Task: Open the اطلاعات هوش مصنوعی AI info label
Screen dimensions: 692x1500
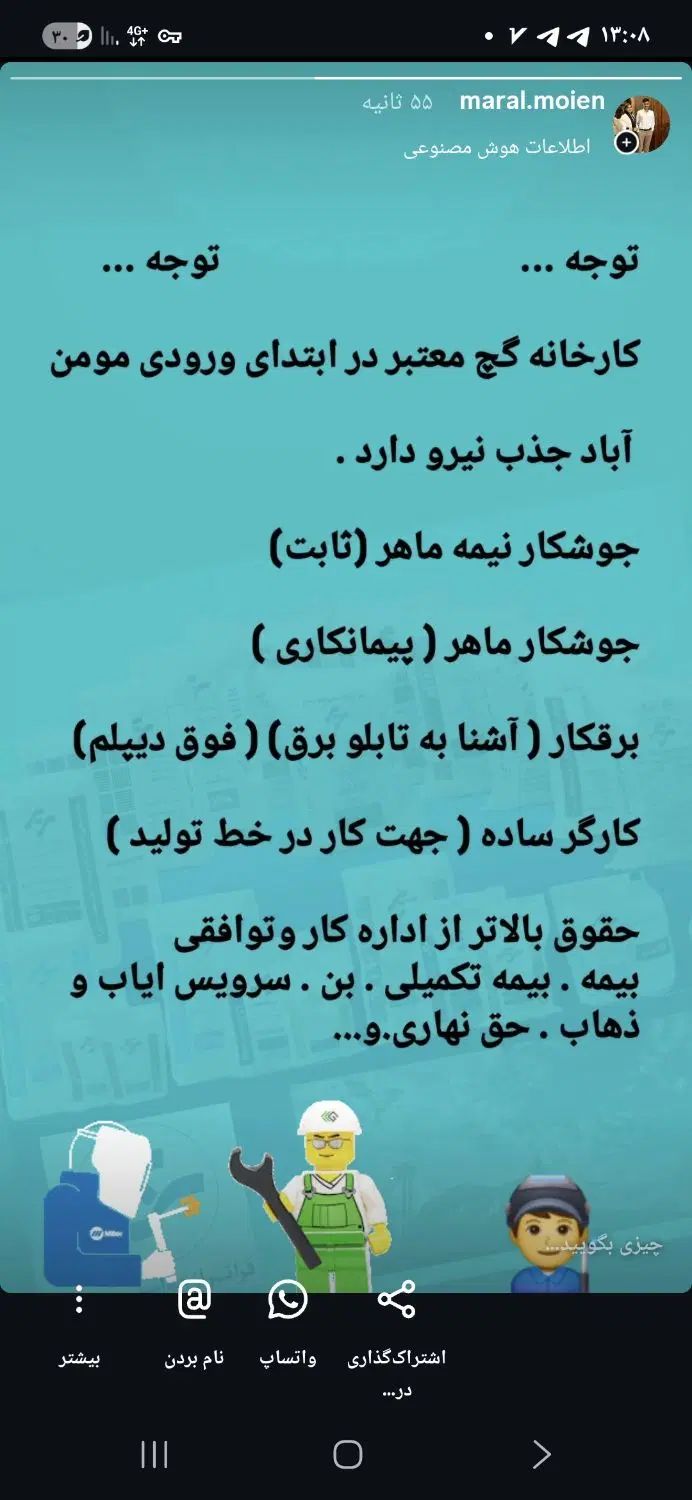Action: [x=497, y=147]
